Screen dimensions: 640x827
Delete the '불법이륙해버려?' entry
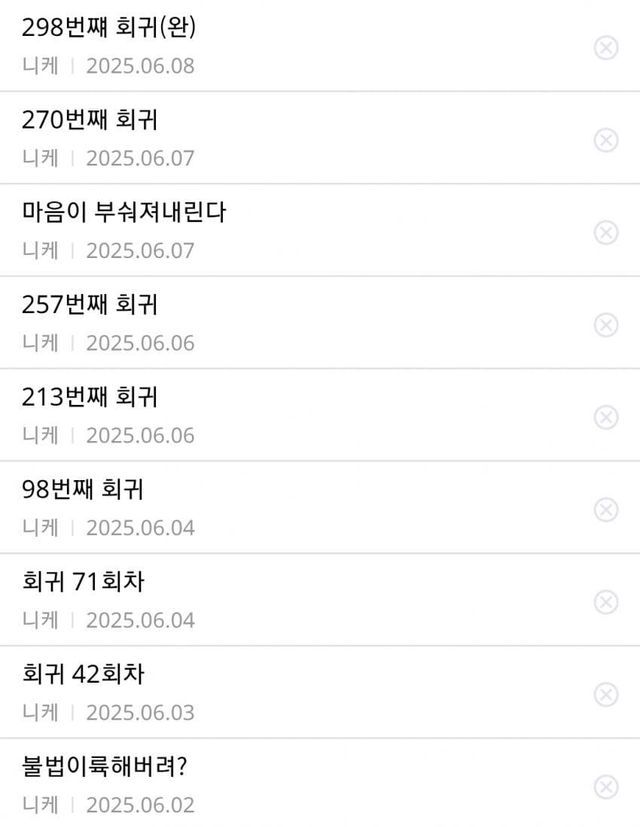(x=606, y=786)
